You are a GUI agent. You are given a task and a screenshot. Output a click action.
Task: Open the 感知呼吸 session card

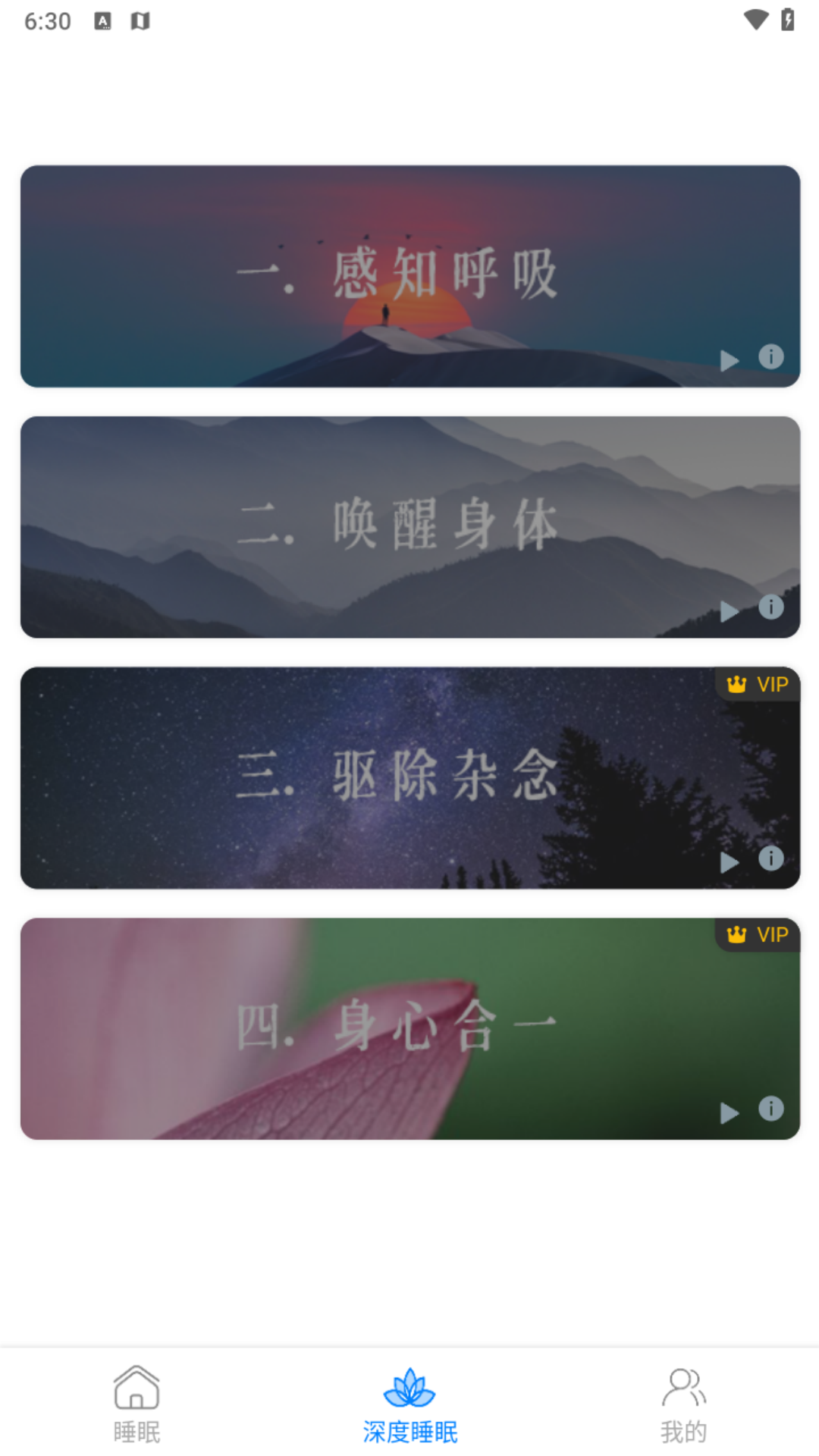point(409,276)
